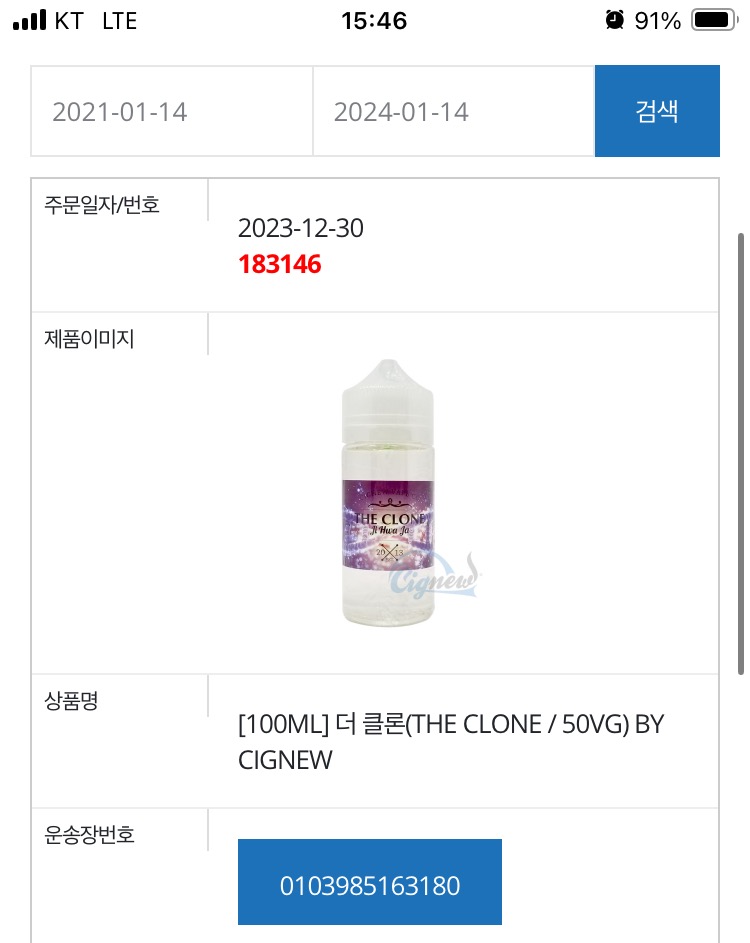
Task: Open order number 183146
Action: (x=279, y=264)
